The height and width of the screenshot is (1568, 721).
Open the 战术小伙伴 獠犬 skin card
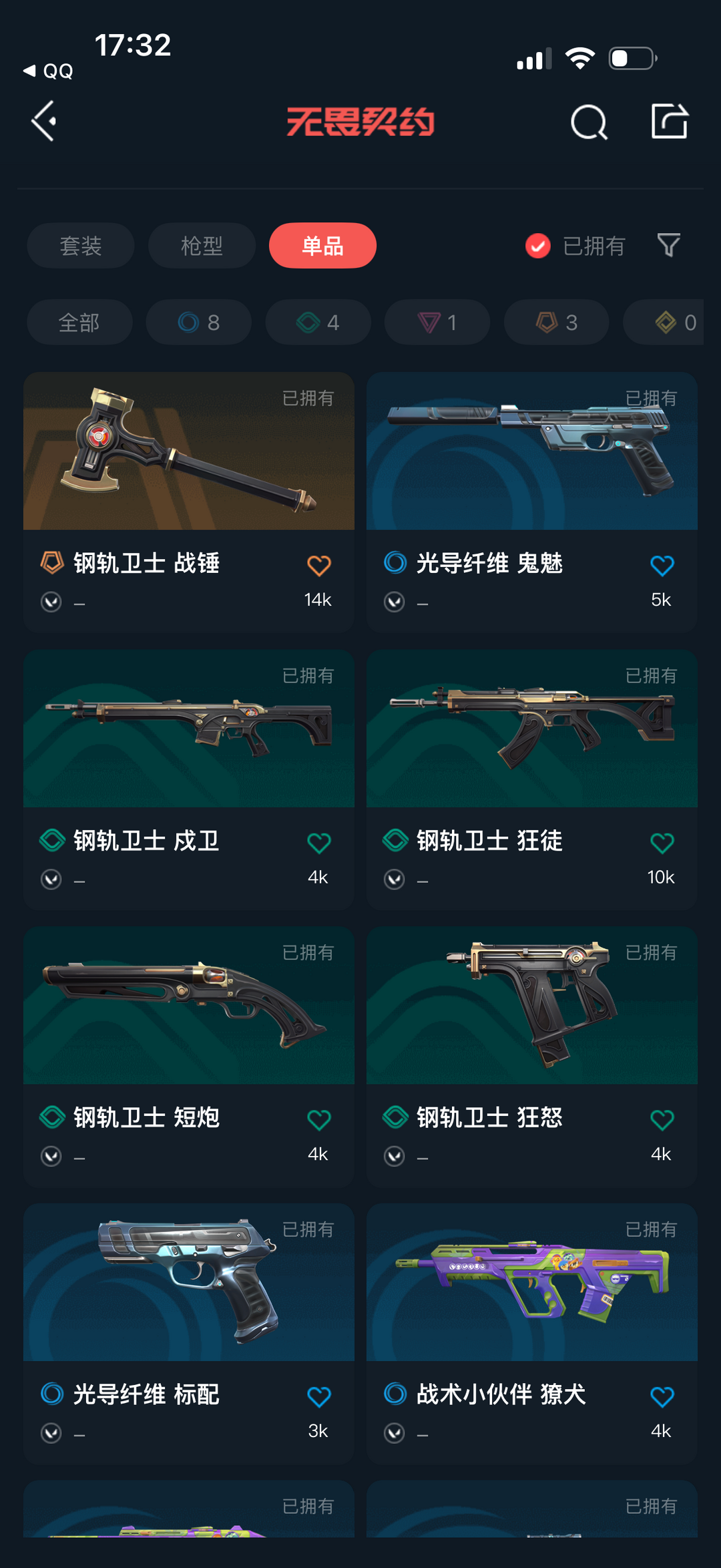pyautogui.click(x=532, y=1334)
